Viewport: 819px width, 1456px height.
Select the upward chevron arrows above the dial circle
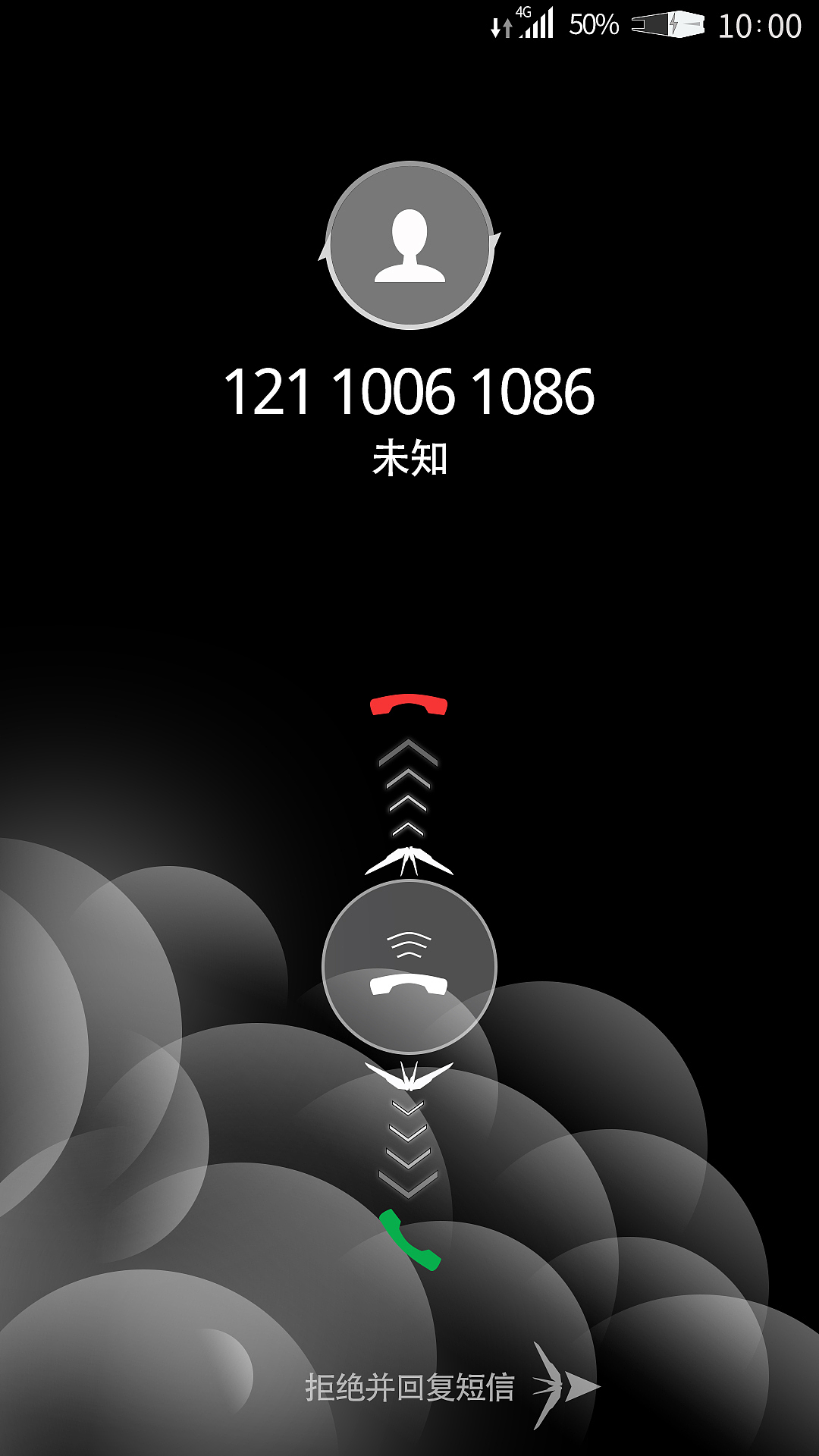[409, 789]
